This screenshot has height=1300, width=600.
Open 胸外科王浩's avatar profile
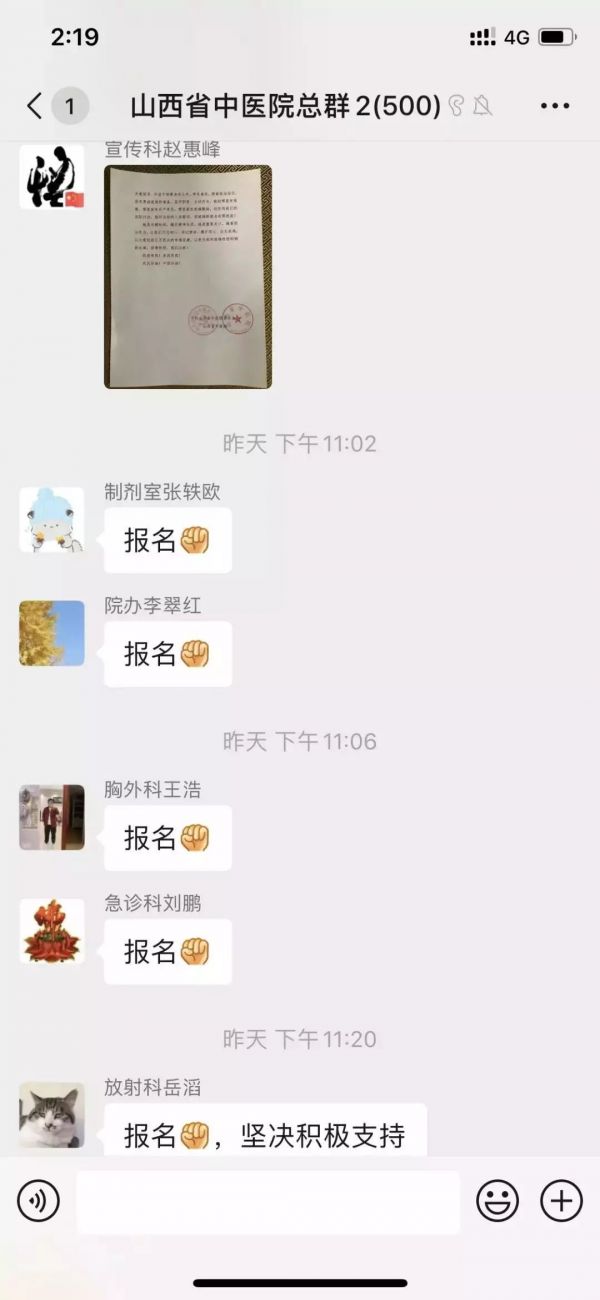pos(52,817)
